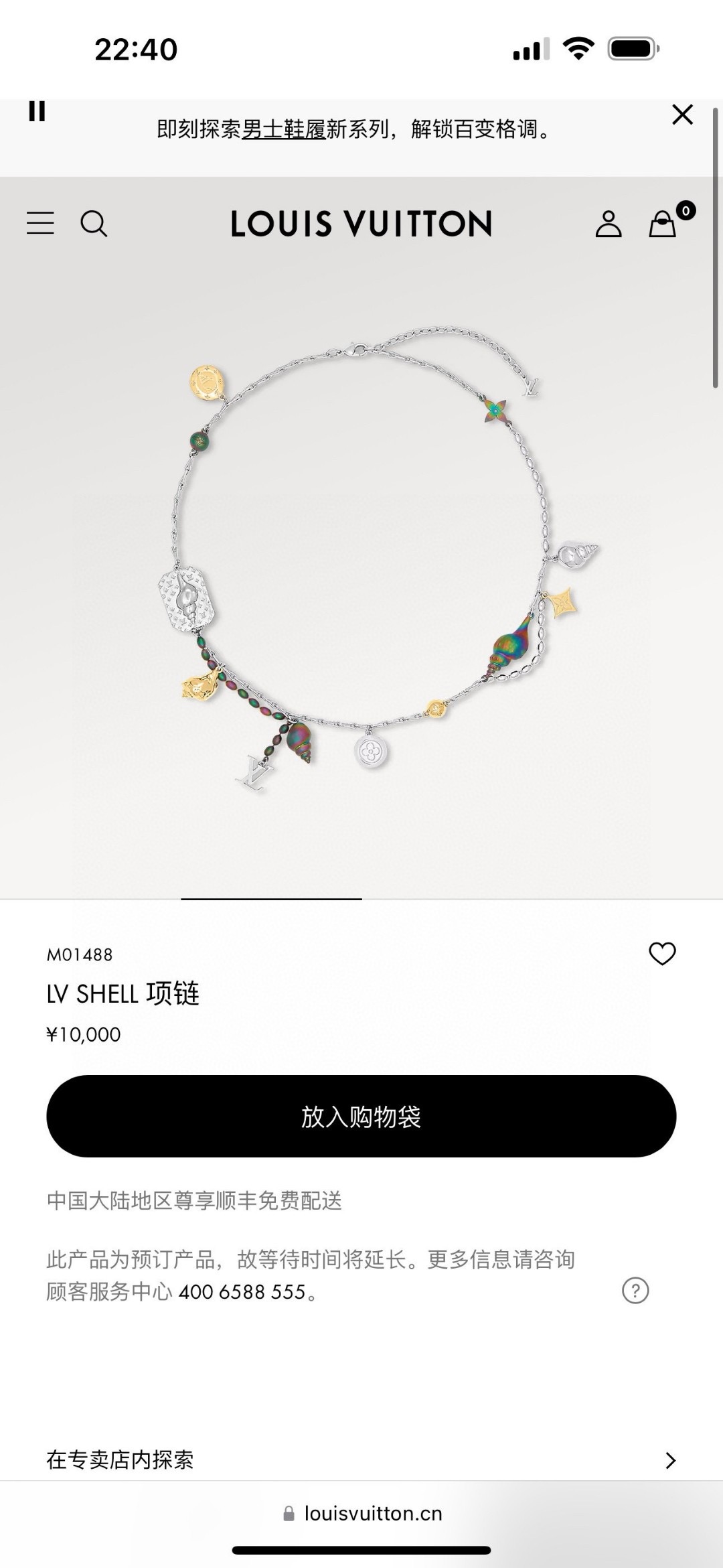Open the account profile icon
This screenshot has width=723, height=1568.
click(x=609, y=224)
